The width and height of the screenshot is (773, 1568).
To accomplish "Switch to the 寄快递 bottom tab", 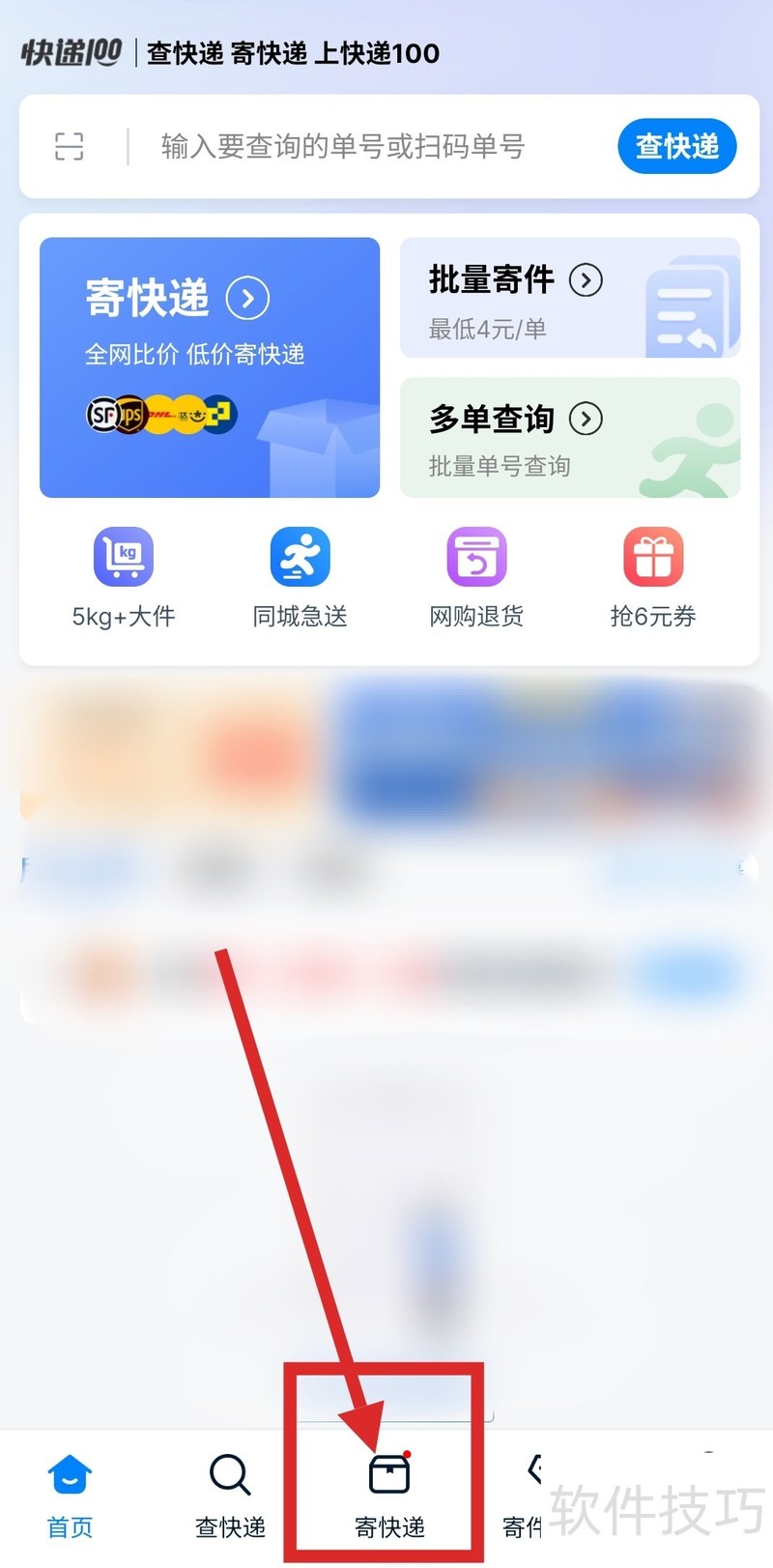I will click(x=389, y=1495).
